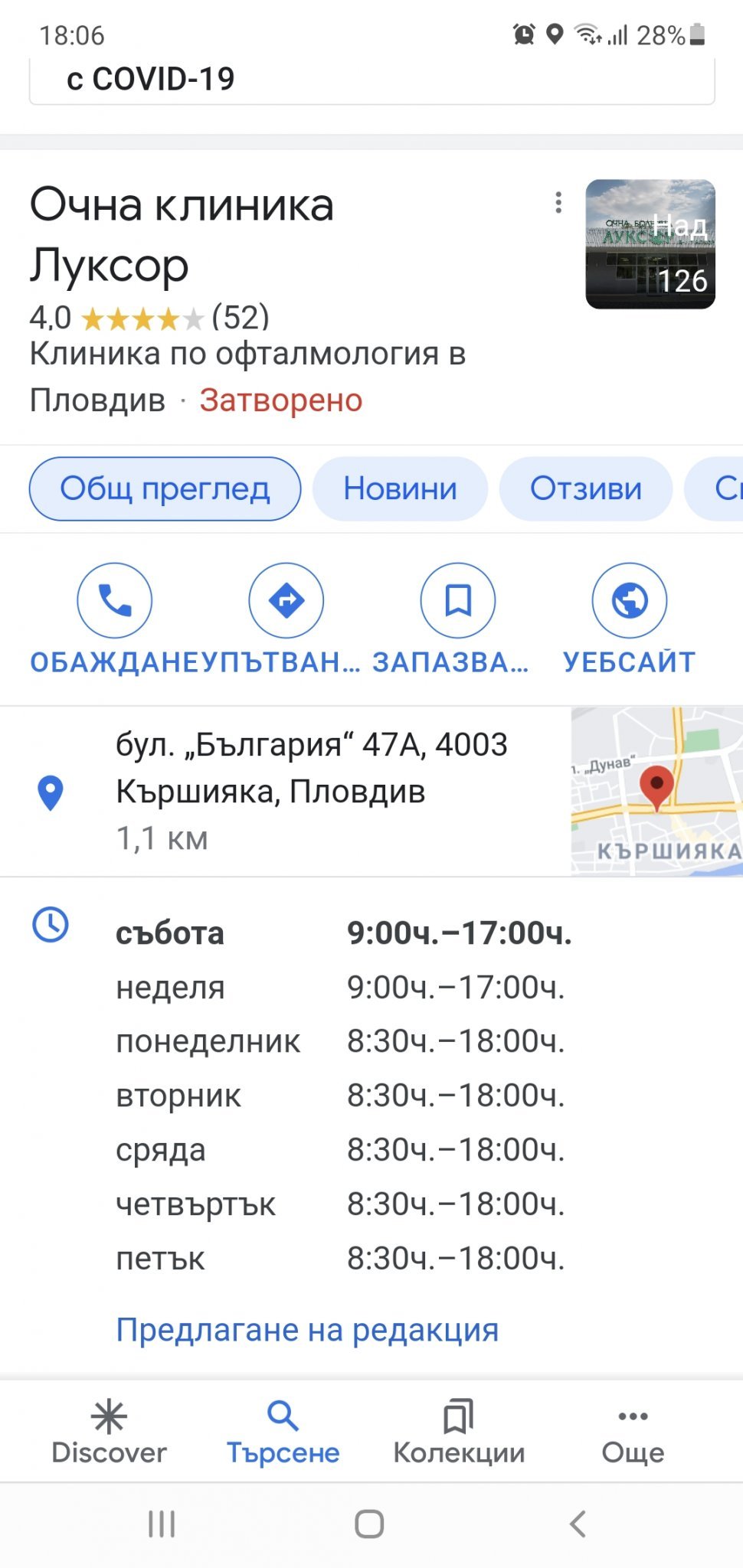
Task: Open the clinic's Уебсайт
Action: coord(630,601)
